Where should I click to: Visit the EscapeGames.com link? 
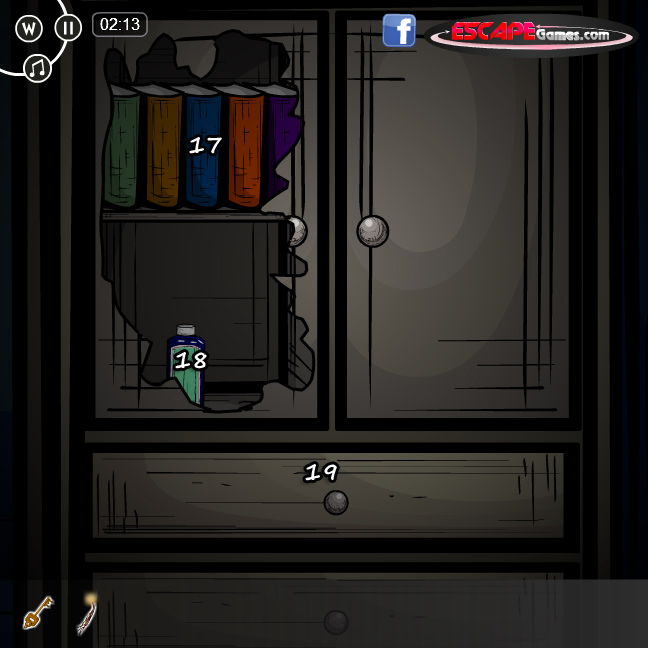pos(532,34)
